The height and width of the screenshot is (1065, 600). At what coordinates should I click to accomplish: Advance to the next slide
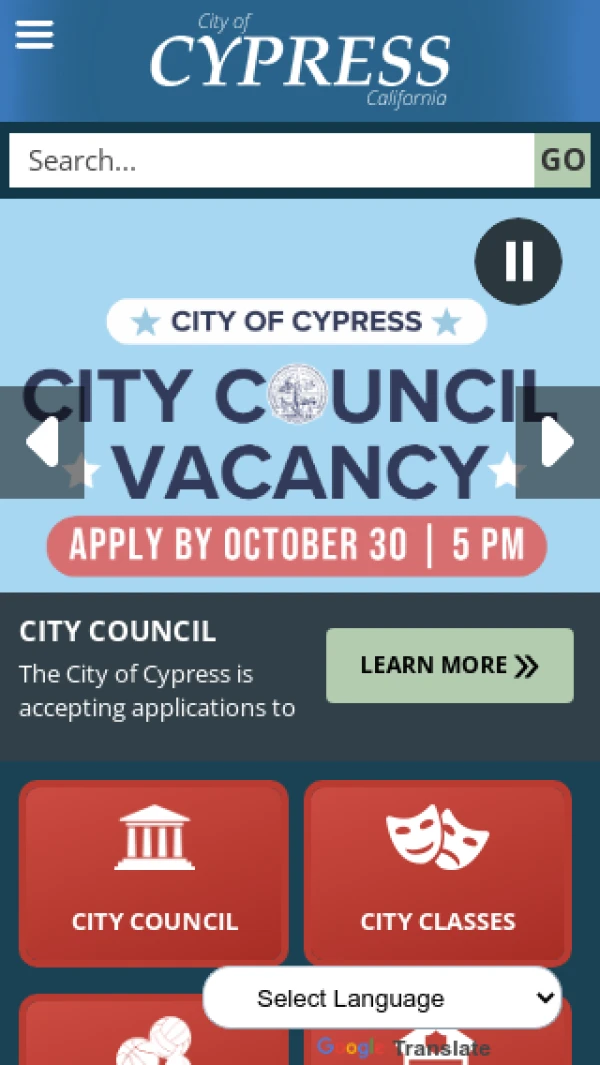tap(557, 442)
